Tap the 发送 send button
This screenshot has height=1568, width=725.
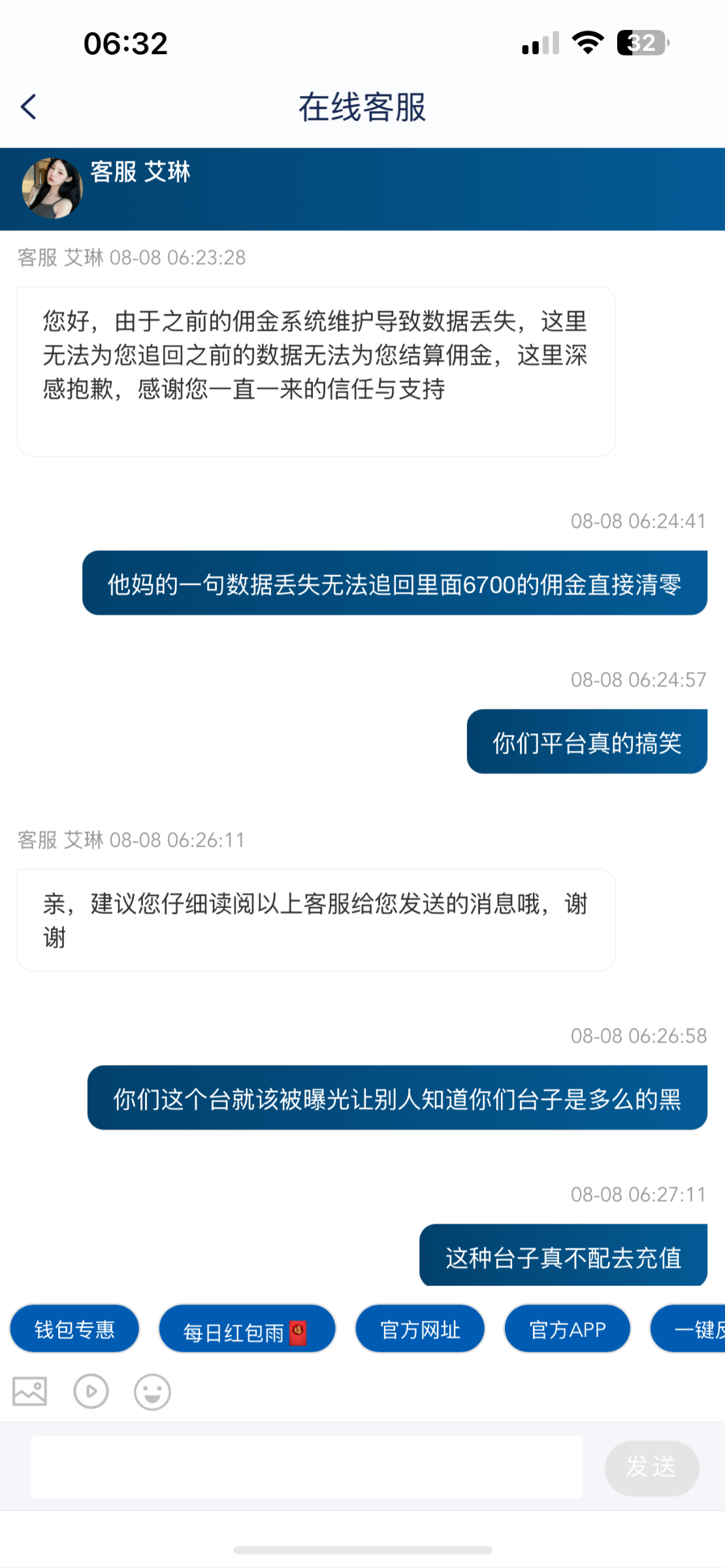[651, 1467]
